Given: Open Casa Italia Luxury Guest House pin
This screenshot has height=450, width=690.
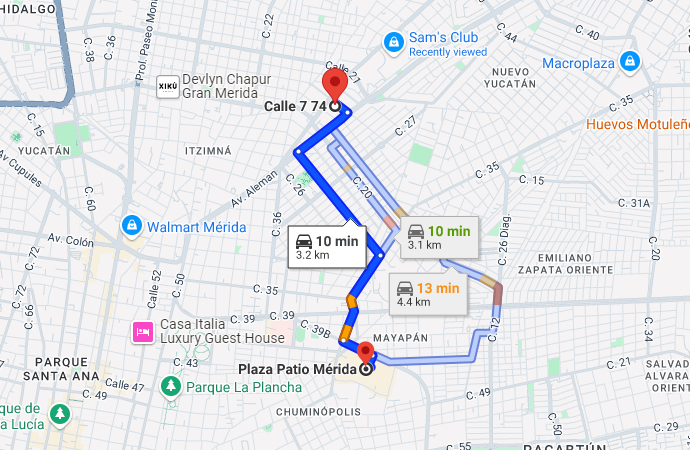Looking at the screenshot, I should [143, 332].
